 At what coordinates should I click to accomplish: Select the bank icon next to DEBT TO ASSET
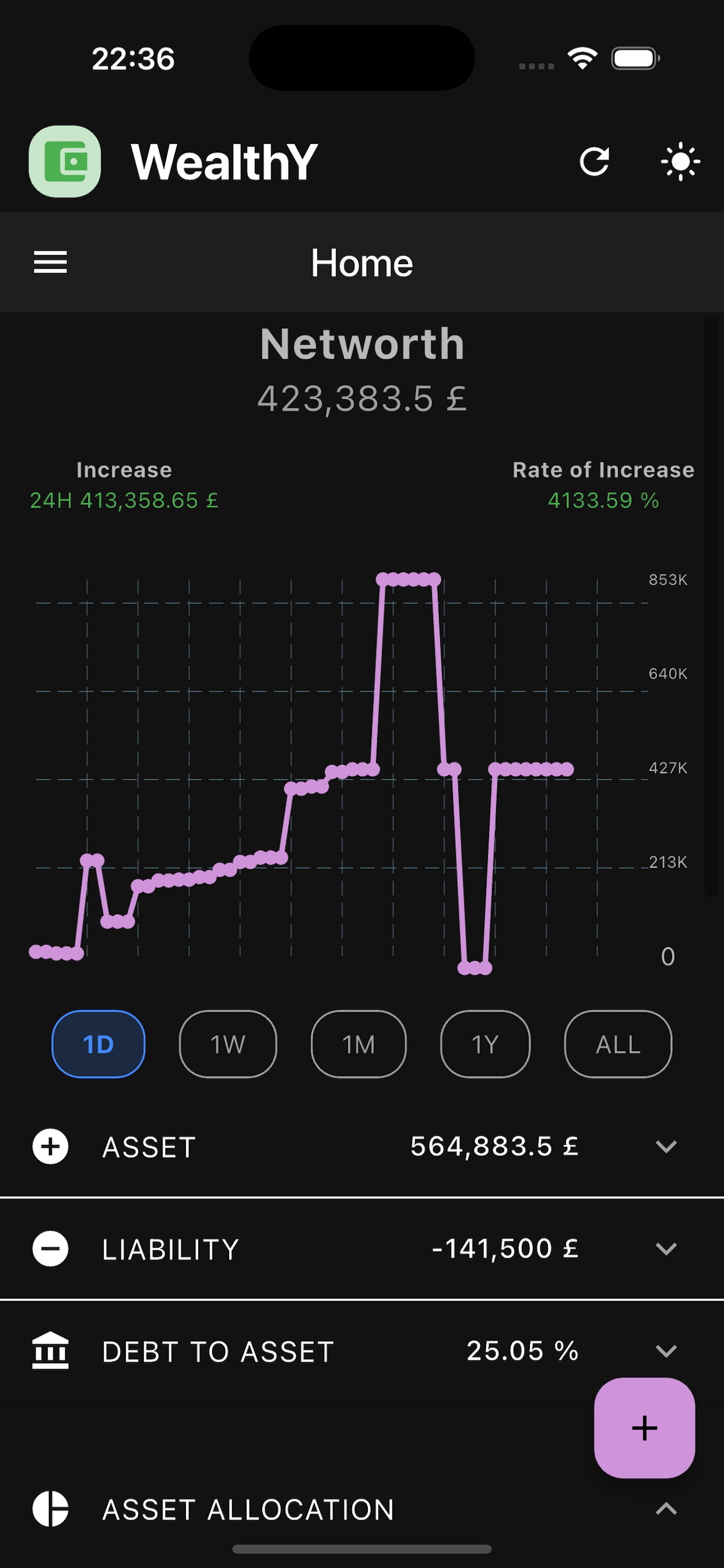(x=51, y=1350)
